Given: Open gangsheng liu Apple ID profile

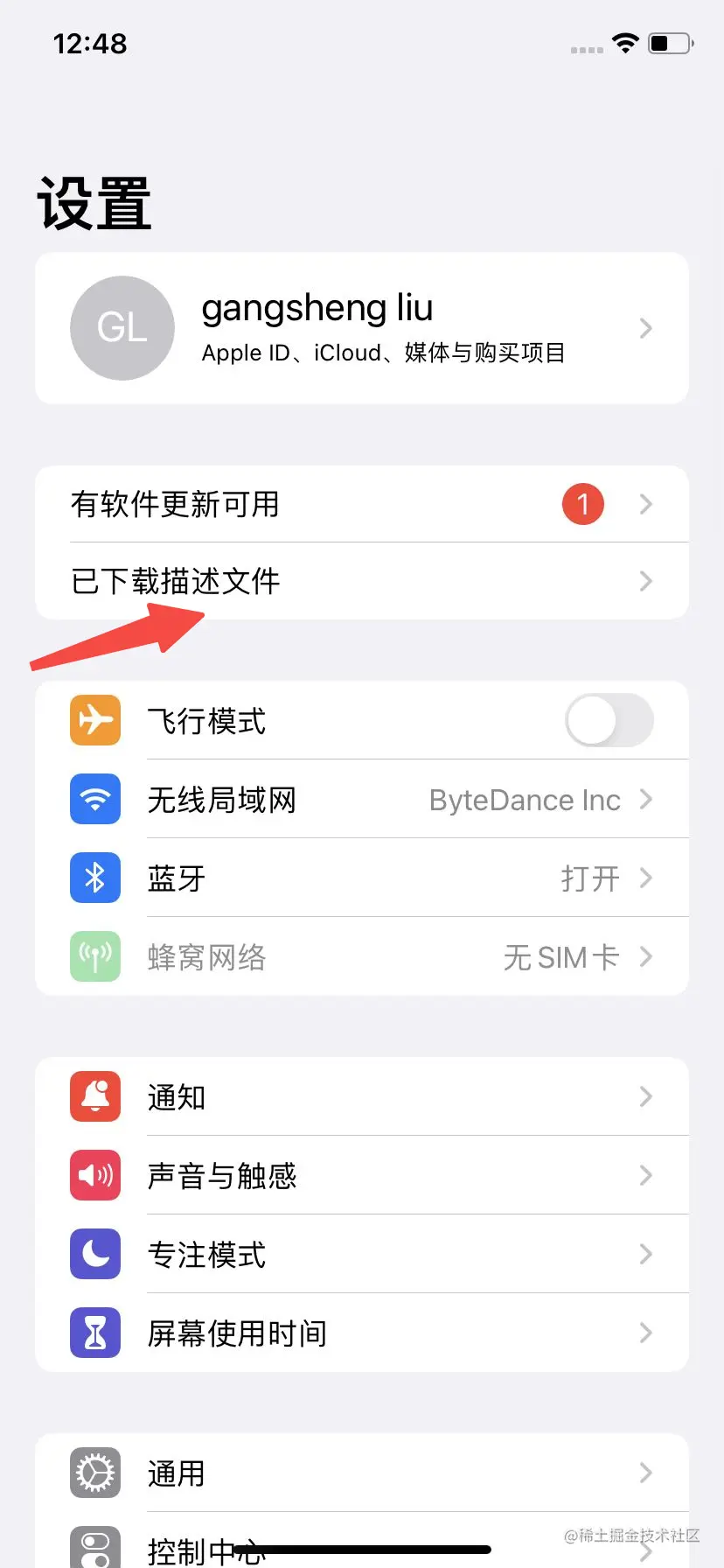Looking at the screenshot, I should pos(362,328).
